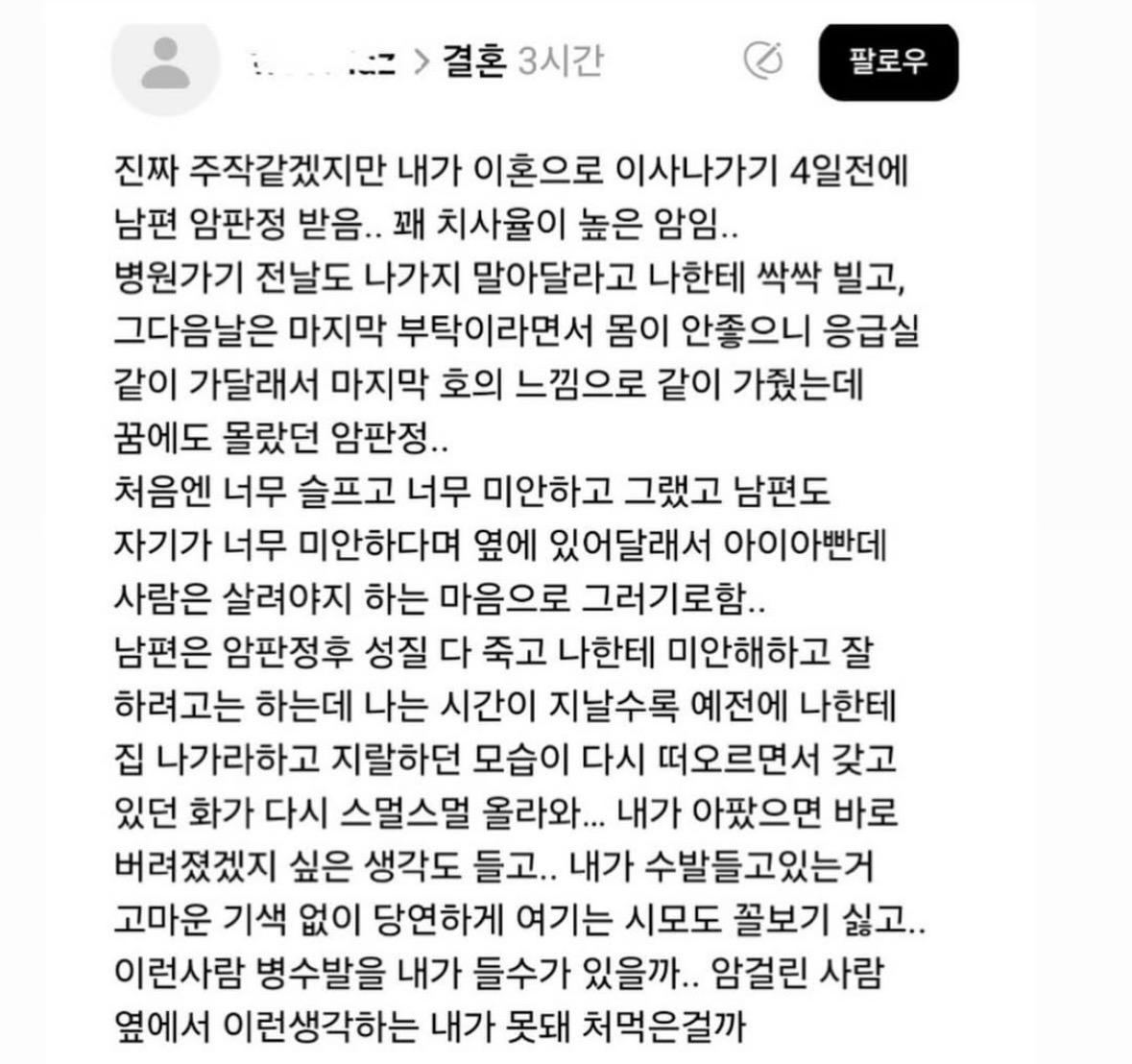Tap the circular icon beside 팔로우
This screenshot has height=1064, width=1132.
[x=763, y=61]
